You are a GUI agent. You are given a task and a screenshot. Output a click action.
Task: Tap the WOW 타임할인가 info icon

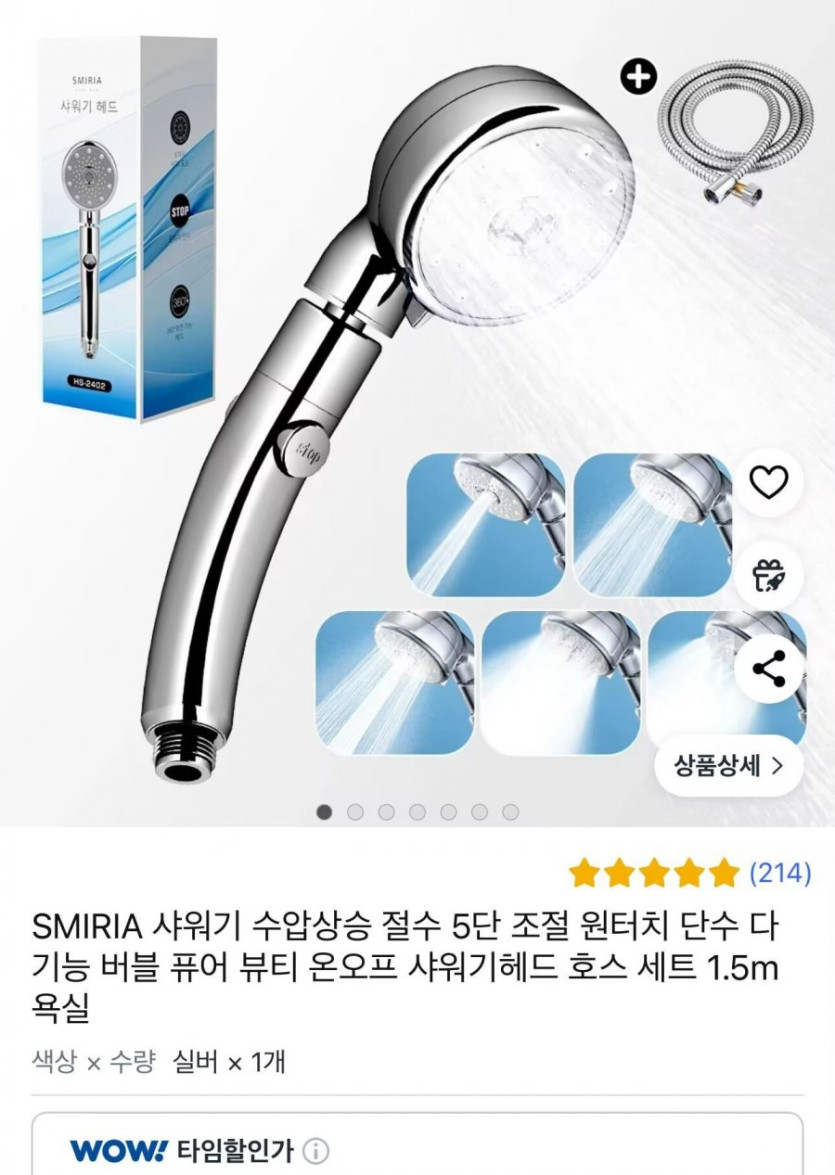pos(316,1149)
